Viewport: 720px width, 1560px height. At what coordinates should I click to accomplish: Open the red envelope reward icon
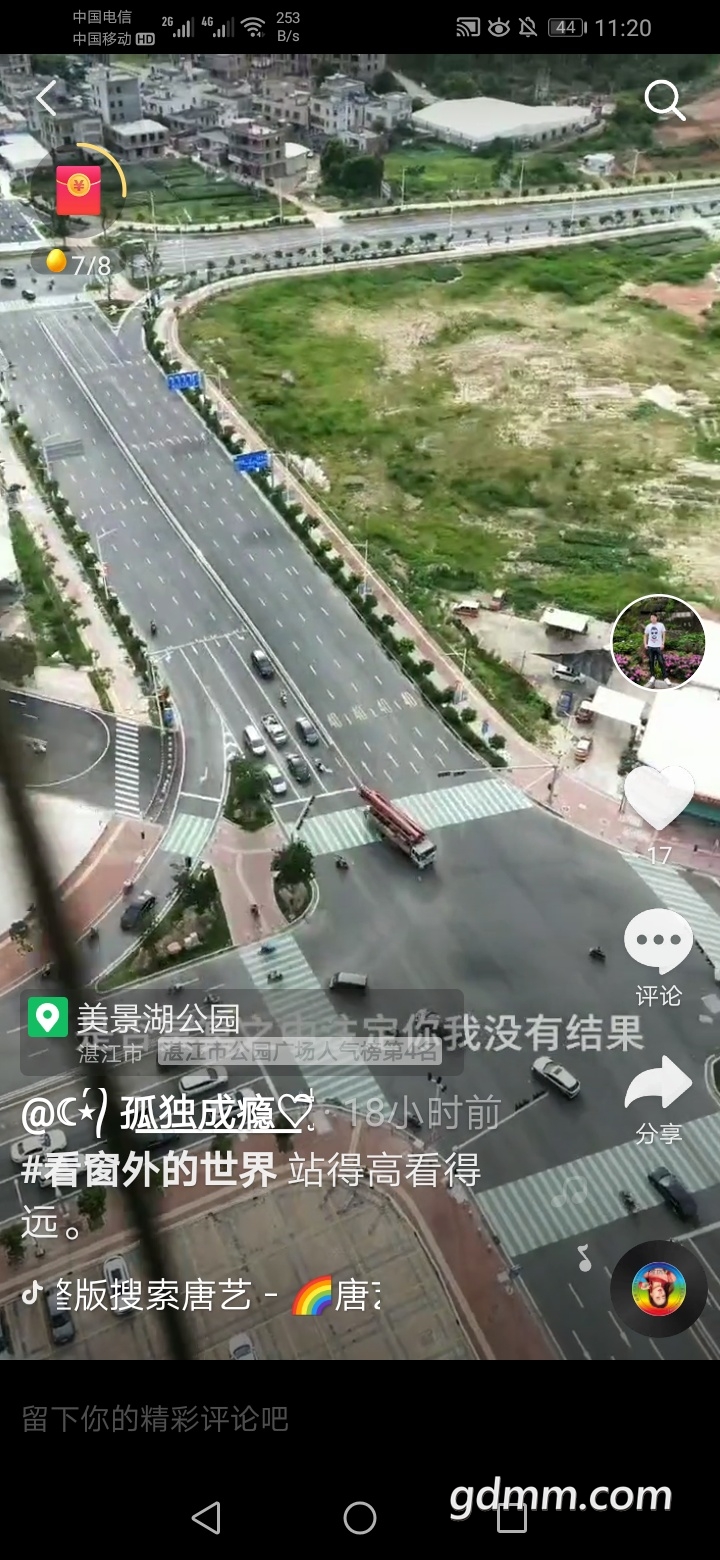tap(78, 190)
